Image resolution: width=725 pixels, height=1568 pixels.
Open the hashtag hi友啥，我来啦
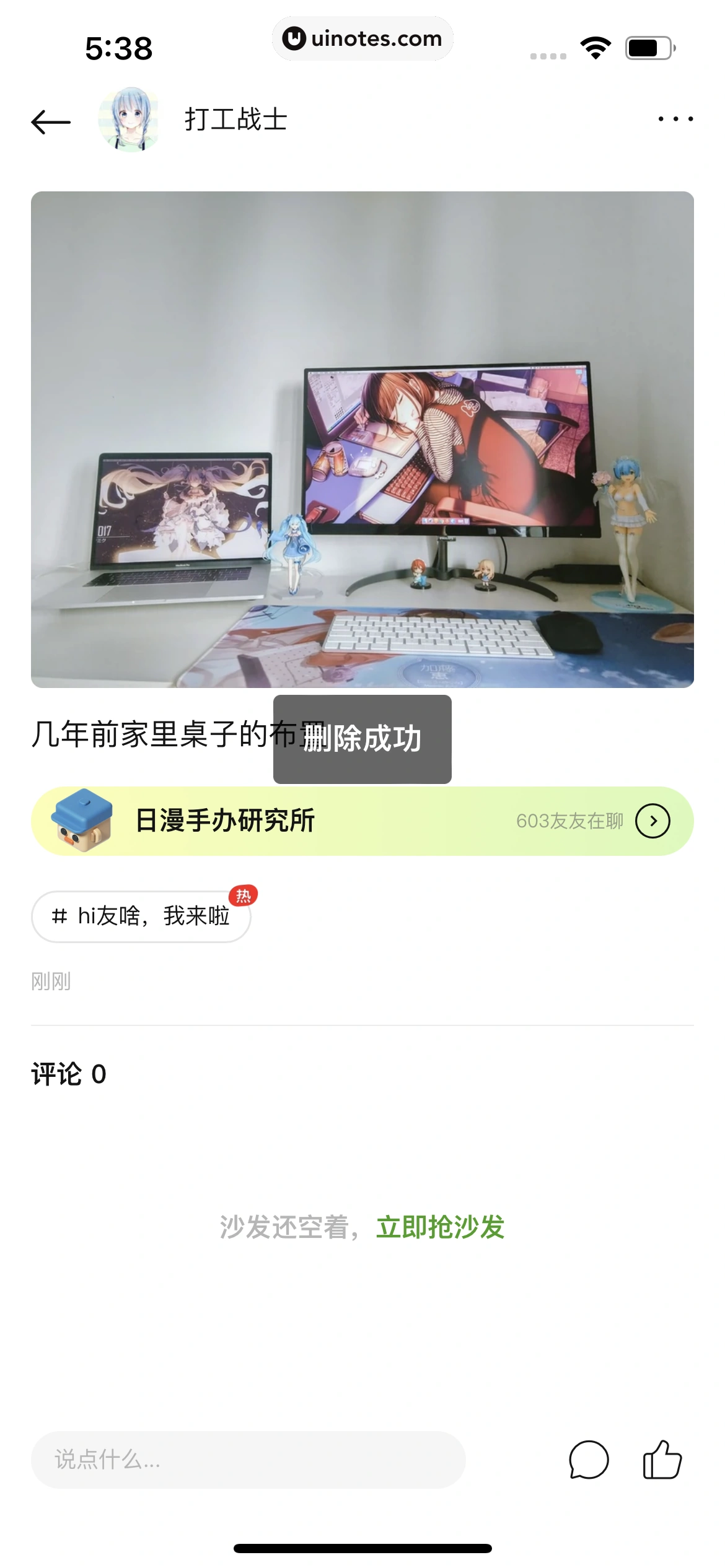pyautogui.click(x=141, y=917)
